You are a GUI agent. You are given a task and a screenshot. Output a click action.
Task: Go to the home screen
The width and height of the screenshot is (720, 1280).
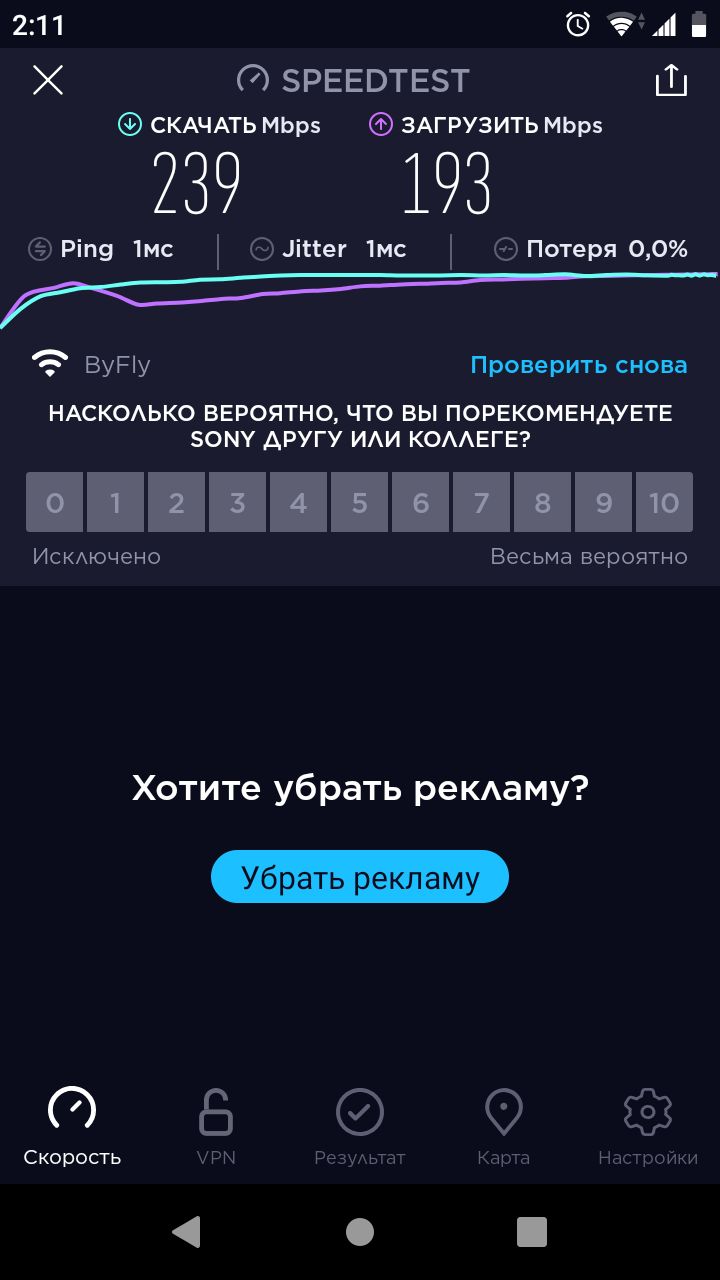[360, 1231]
